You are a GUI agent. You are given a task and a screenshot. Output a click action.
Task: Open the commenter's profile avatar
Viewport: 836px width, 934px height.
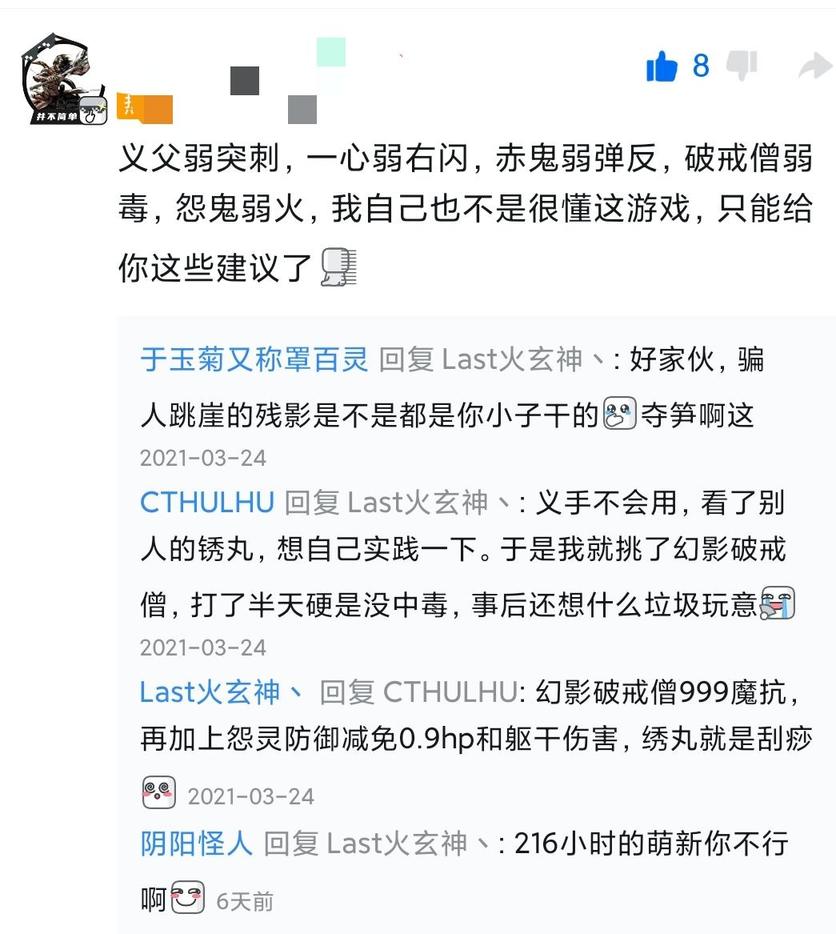click(x=63, y=80)
